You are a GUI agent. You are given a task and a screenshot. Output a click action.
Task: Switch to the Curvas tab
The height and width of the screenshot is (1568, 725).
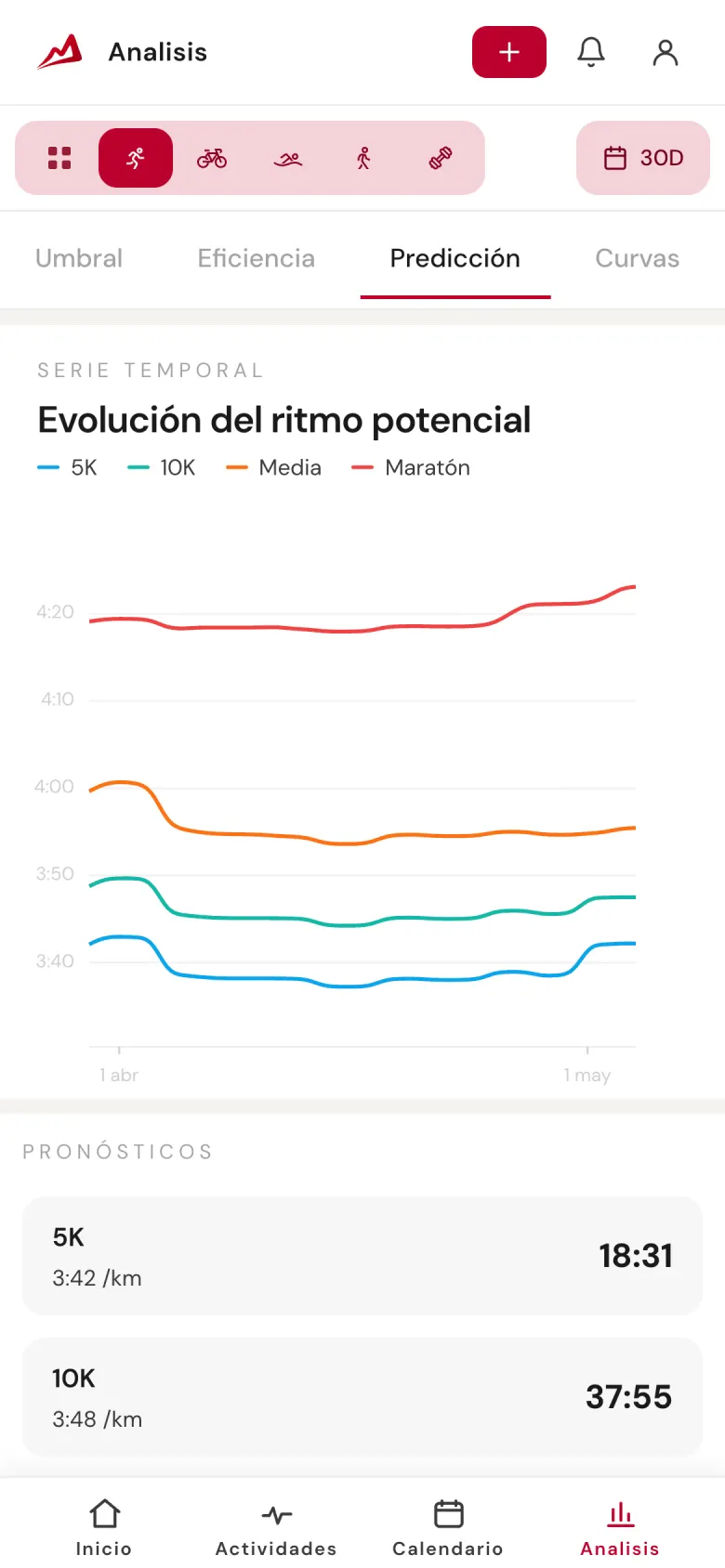(638, 258)
